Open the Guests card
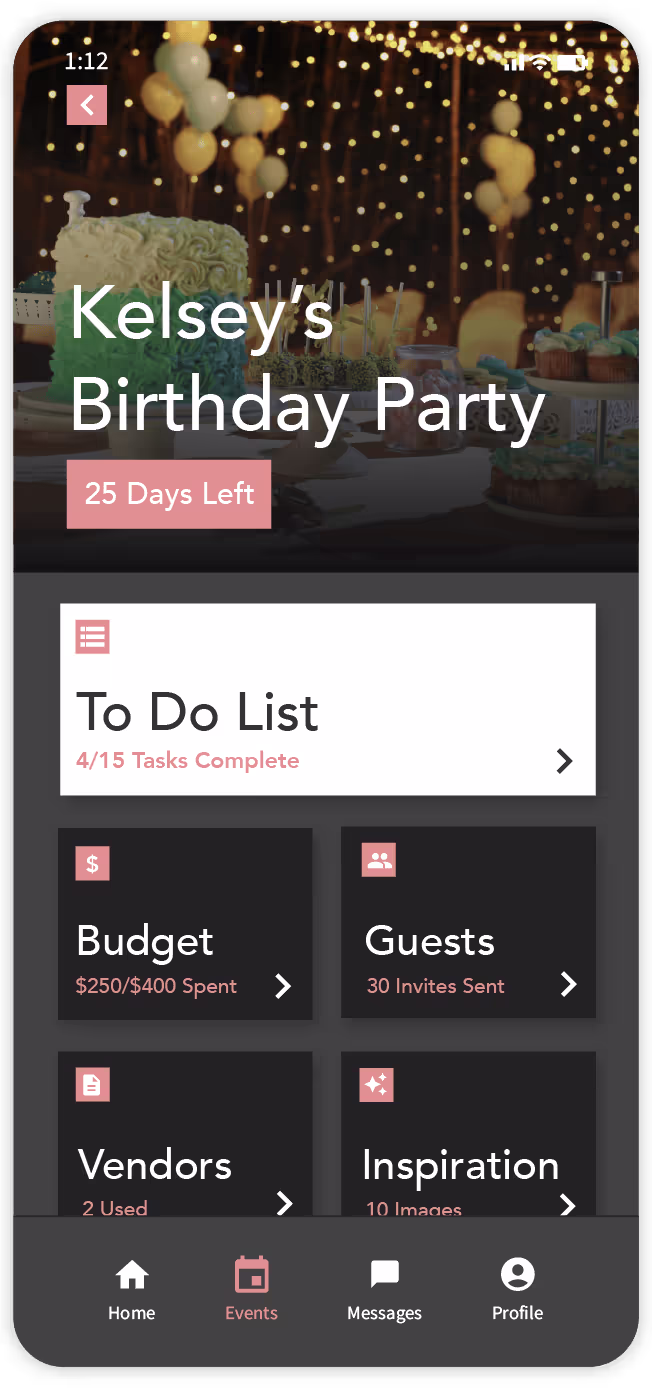Viewport: 652px width, 1388px height. (x=468, y=923)
